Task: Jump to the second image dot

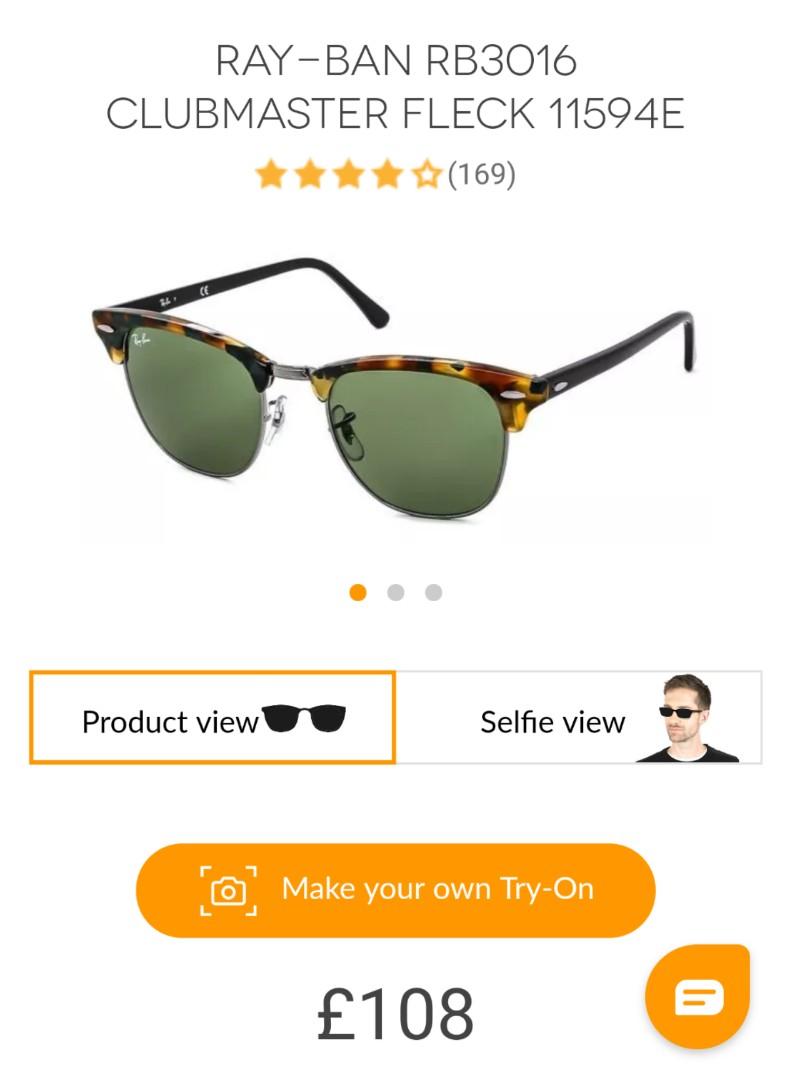Action: point(396,592)
